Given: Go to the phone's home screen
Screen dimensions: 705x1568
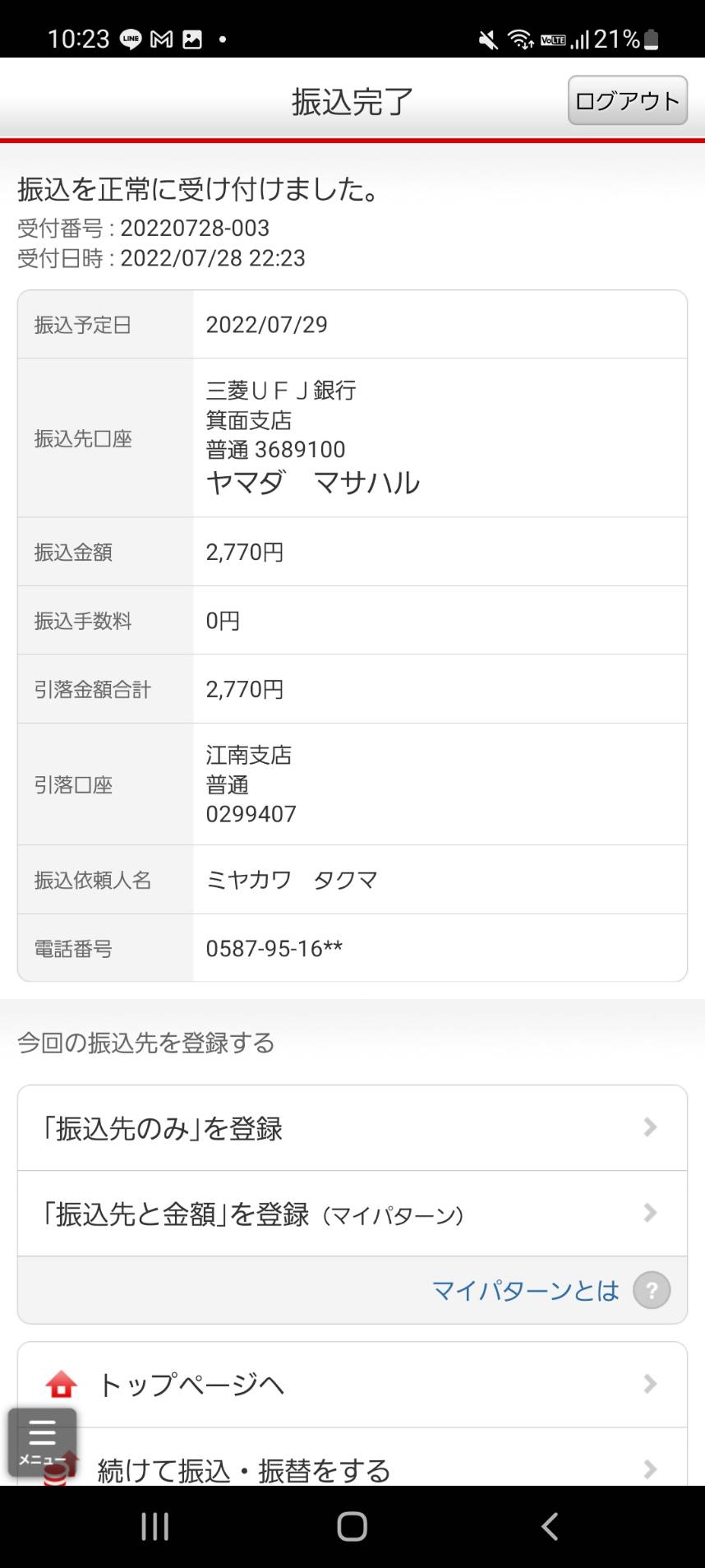Looking at the screenshot, I should 352,1526.
